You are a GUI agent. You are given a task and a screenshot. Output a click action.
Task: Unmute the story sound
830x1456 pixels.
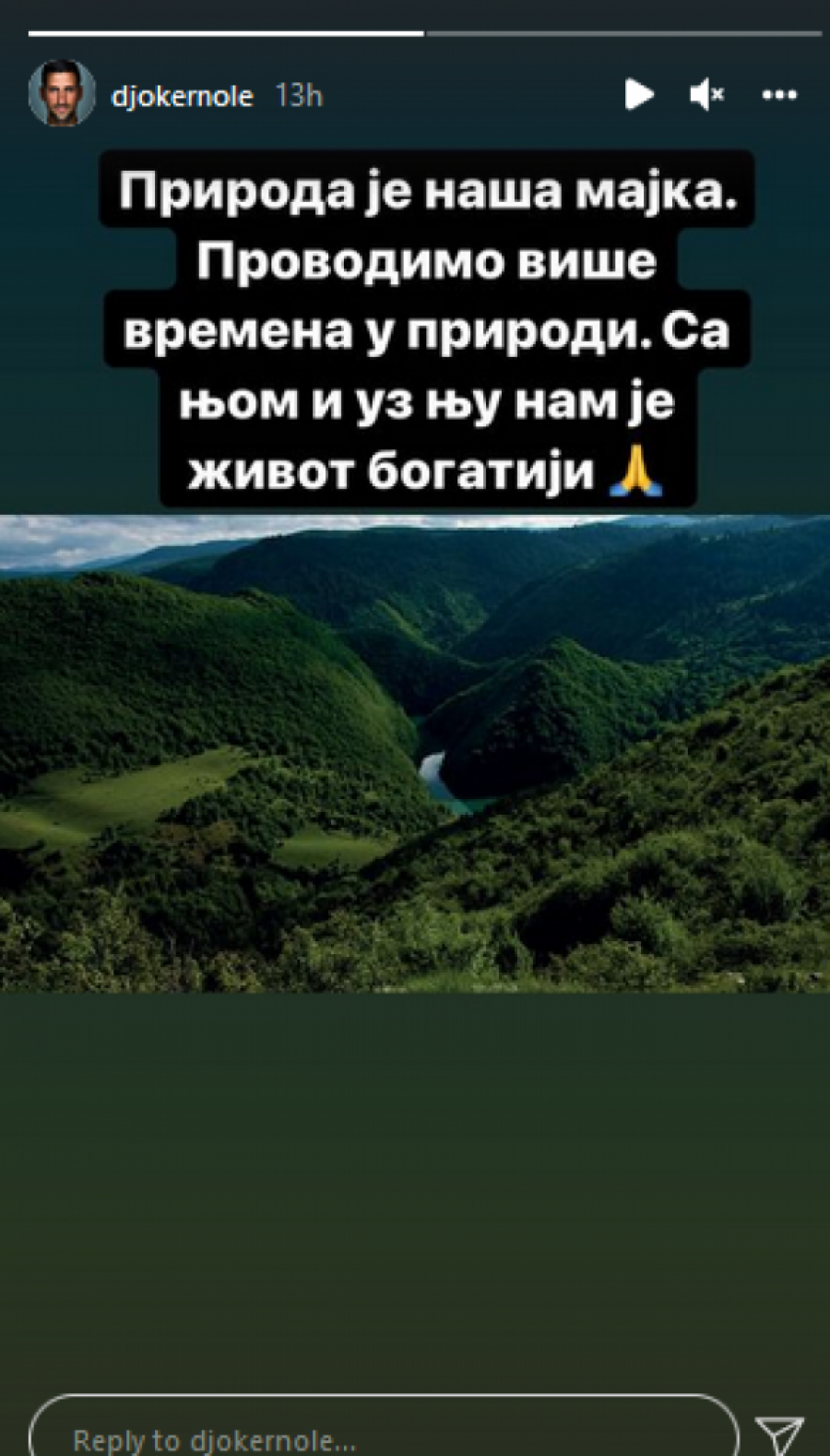pos(706,94)
